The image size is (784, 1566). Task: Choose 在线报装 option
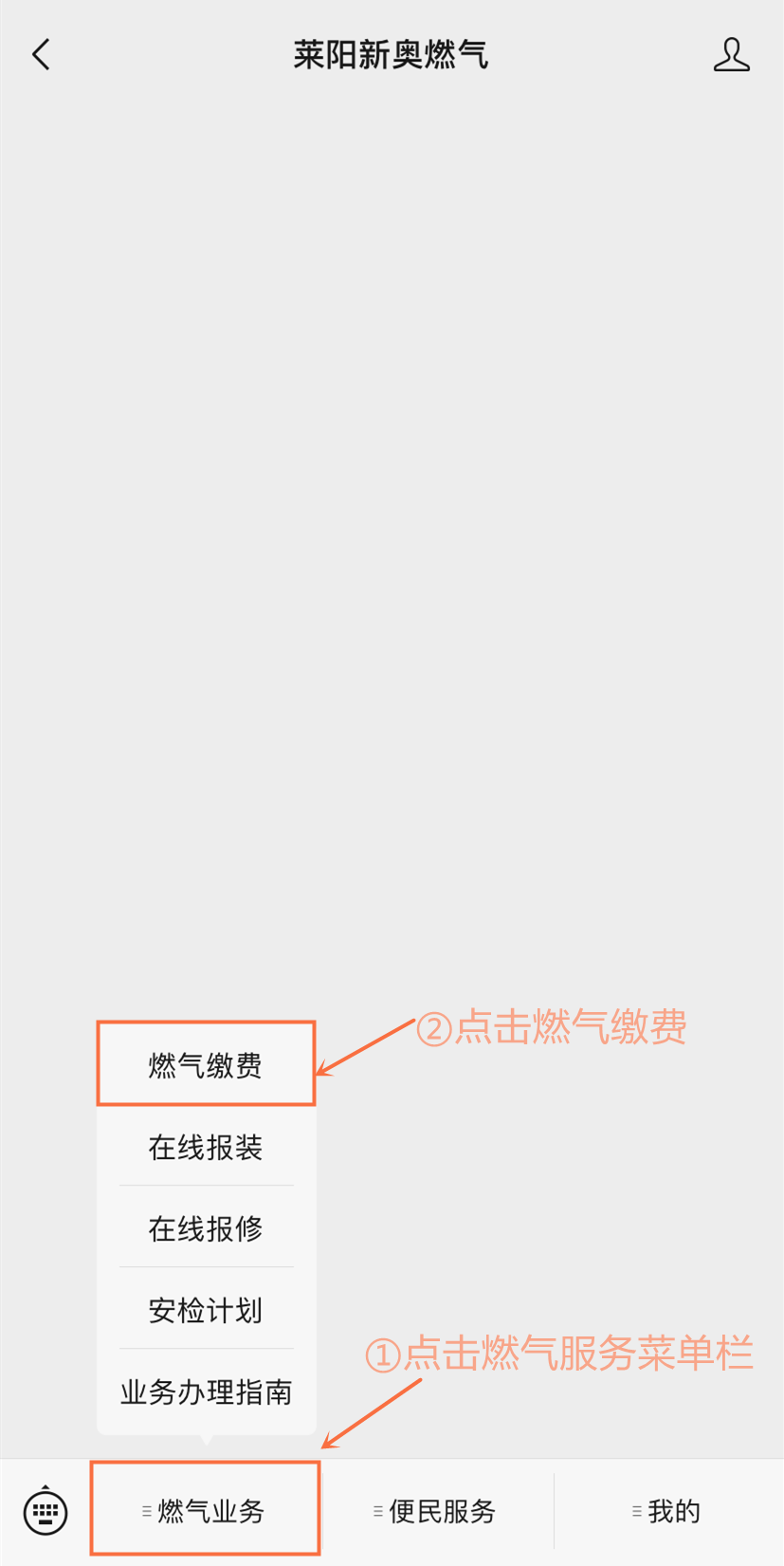pos(206,1147)
